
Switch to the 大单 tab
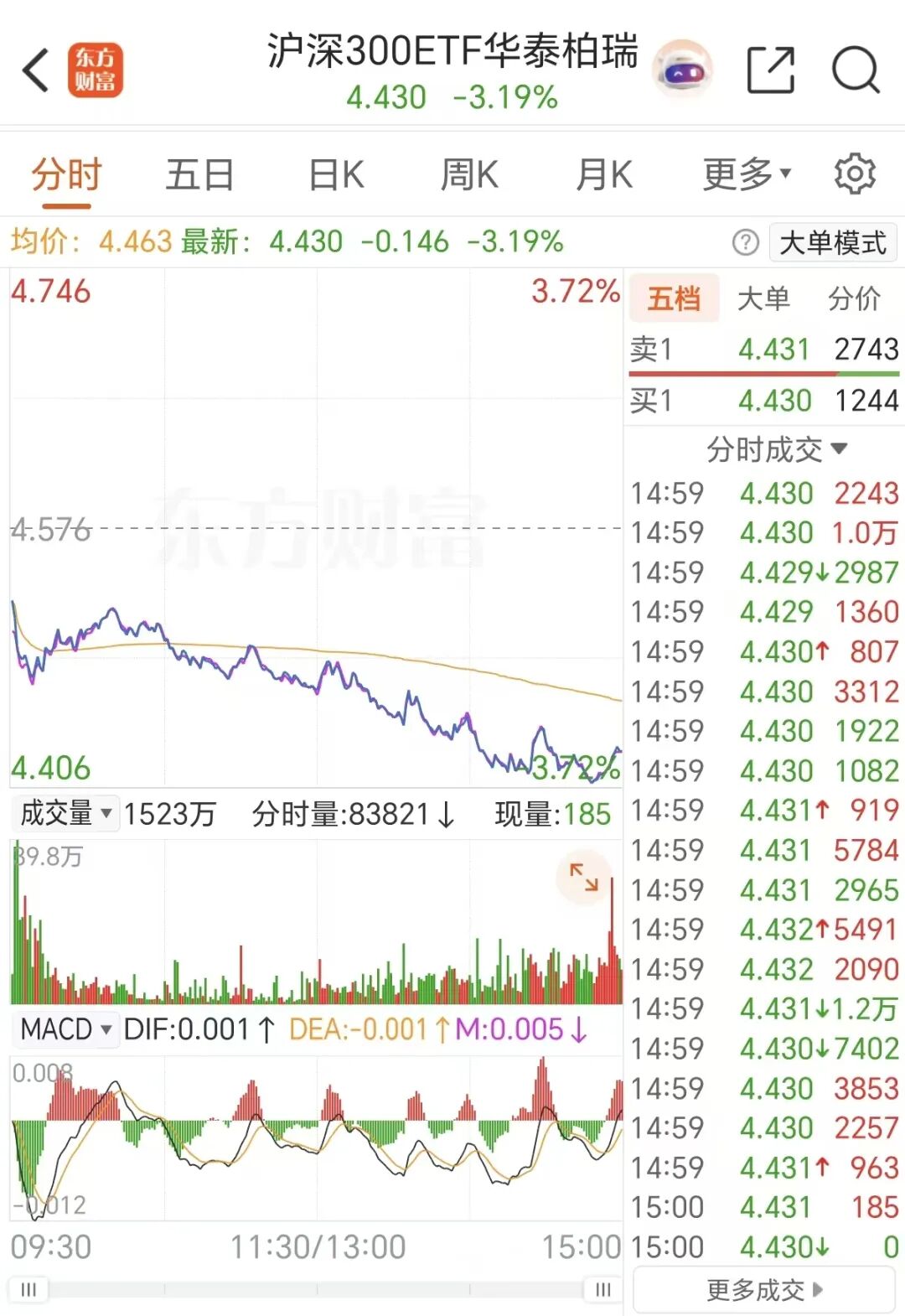pyautogui.click(x=763, y=298)
